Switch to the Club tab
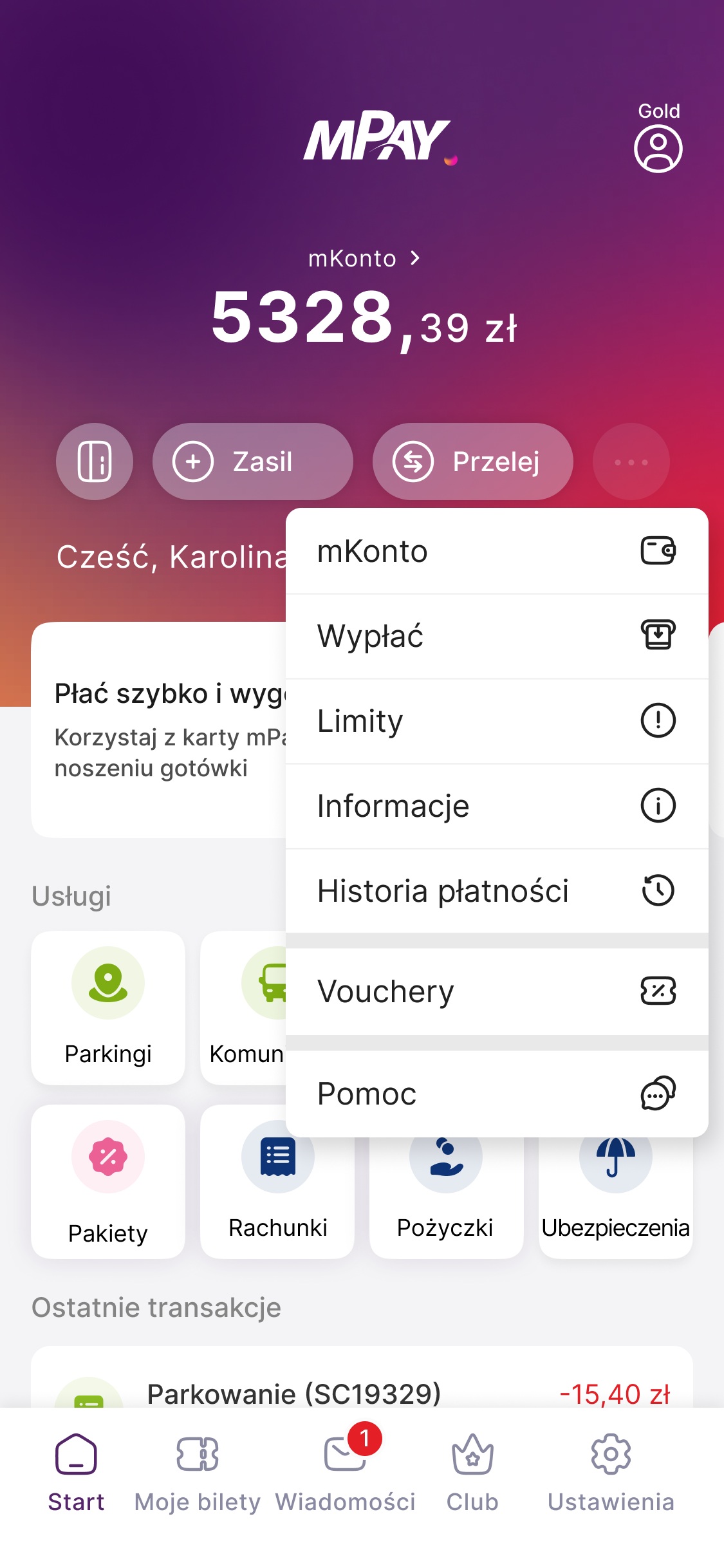 tap(472, 1472)
